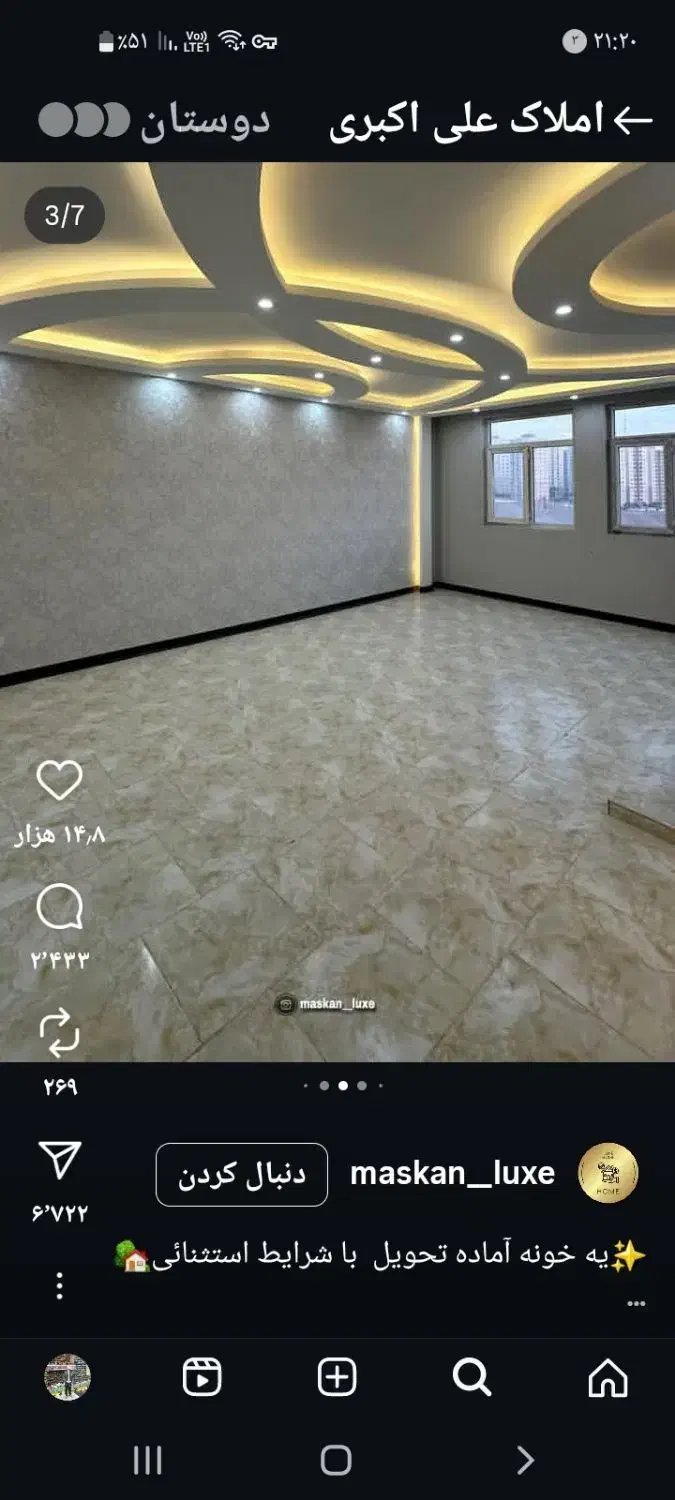Like this reel with the heart
The height and width of the screenshot is (1500, 675).
(59, 781)
